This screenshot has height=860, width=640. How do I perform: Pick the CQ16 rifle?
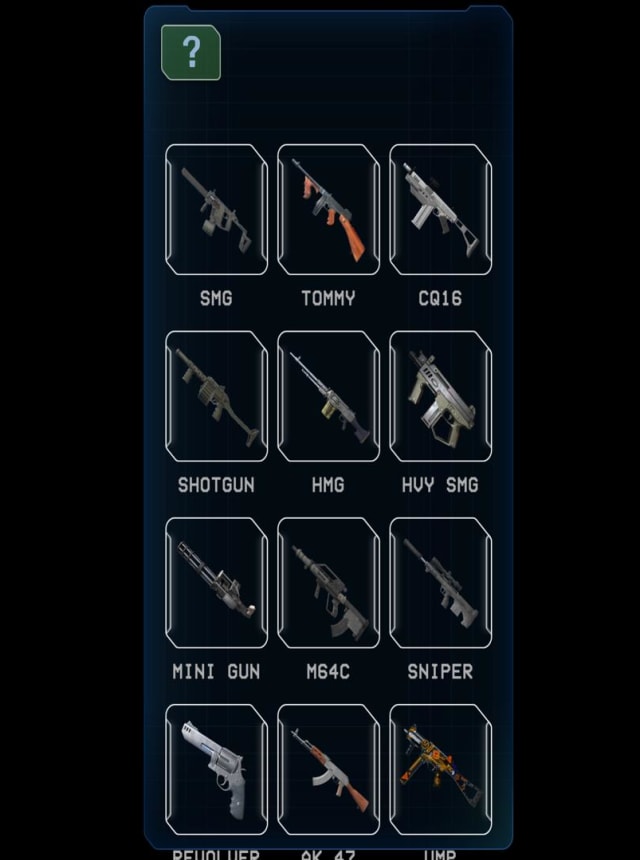(x=440, y=209)
